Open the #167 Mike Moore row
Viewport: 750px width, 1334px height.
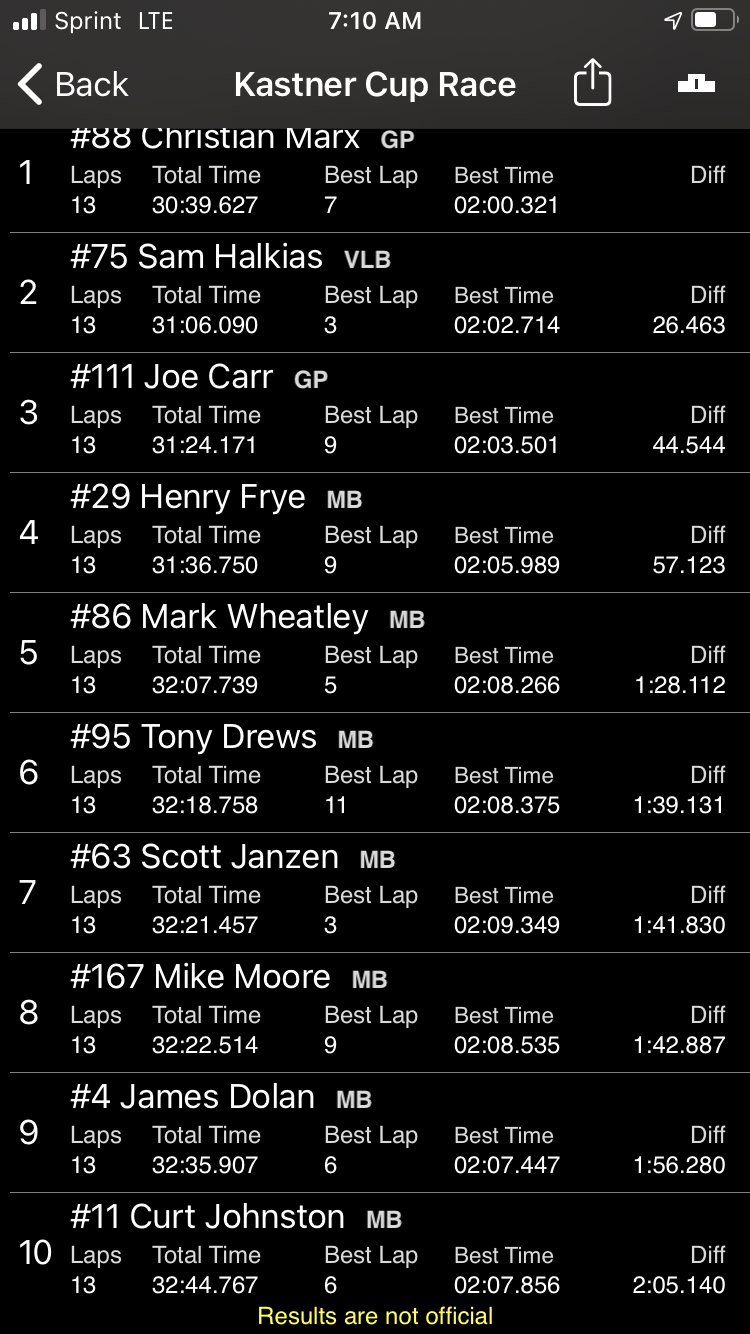[375, 1012]
